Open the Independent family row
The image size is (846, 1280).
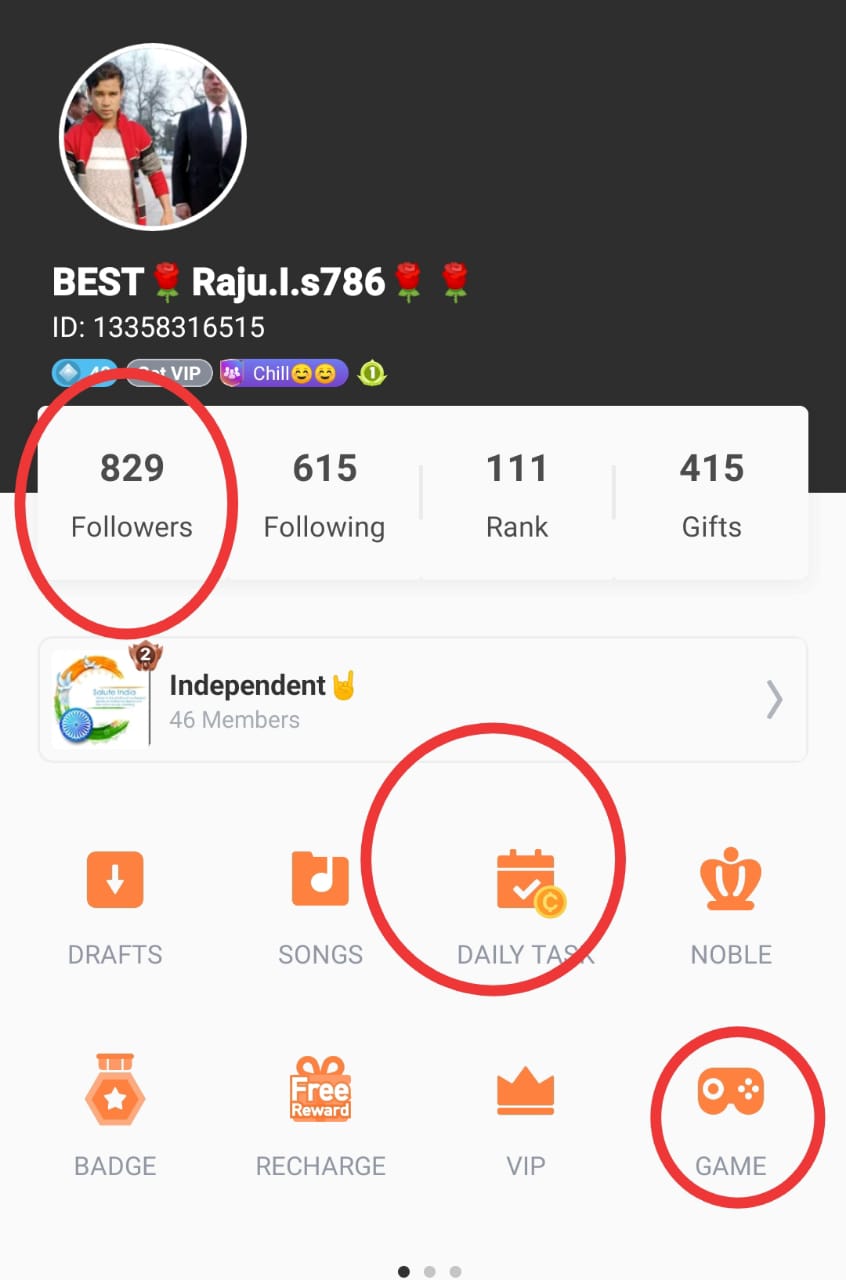[x=422, y=700]
